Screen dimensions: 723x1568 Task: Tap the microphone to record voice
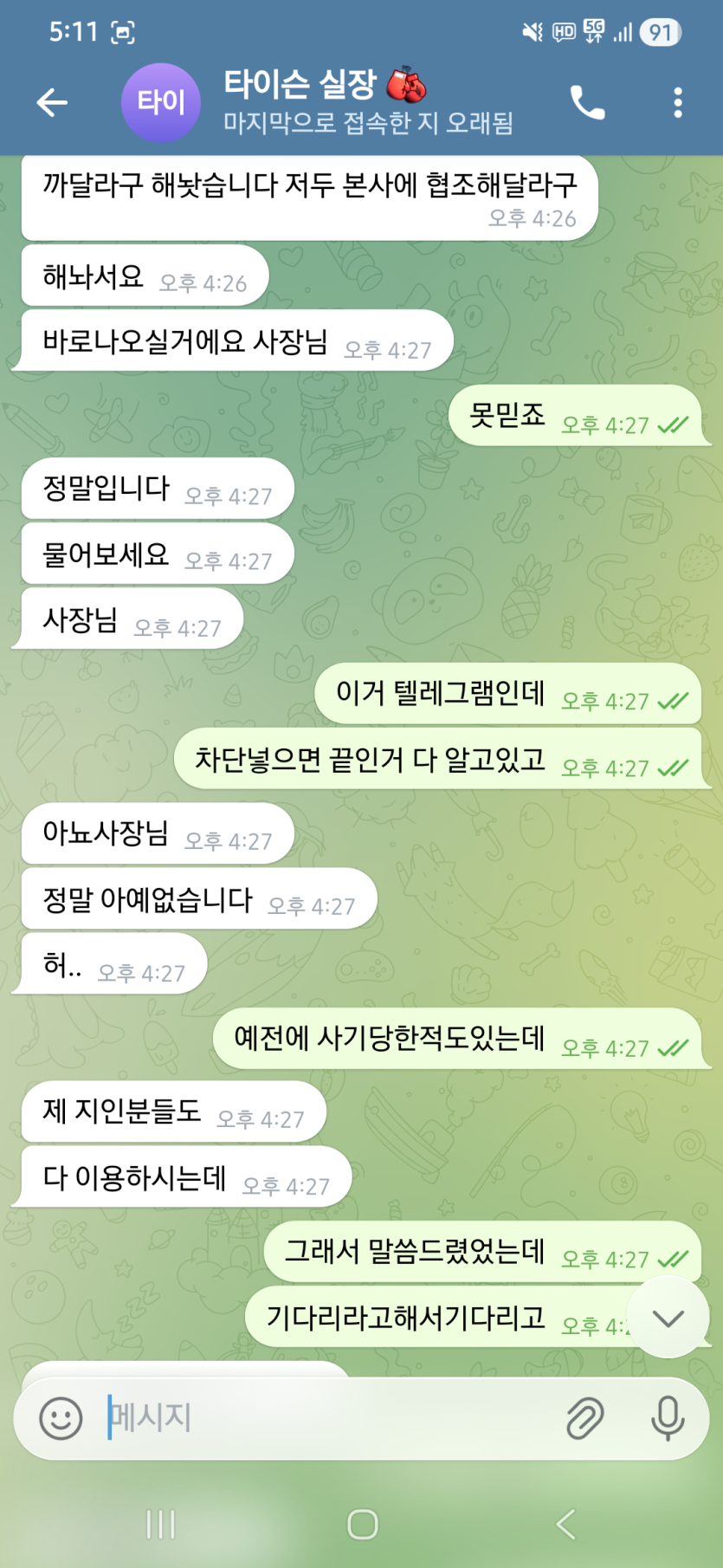(667, 1418)
